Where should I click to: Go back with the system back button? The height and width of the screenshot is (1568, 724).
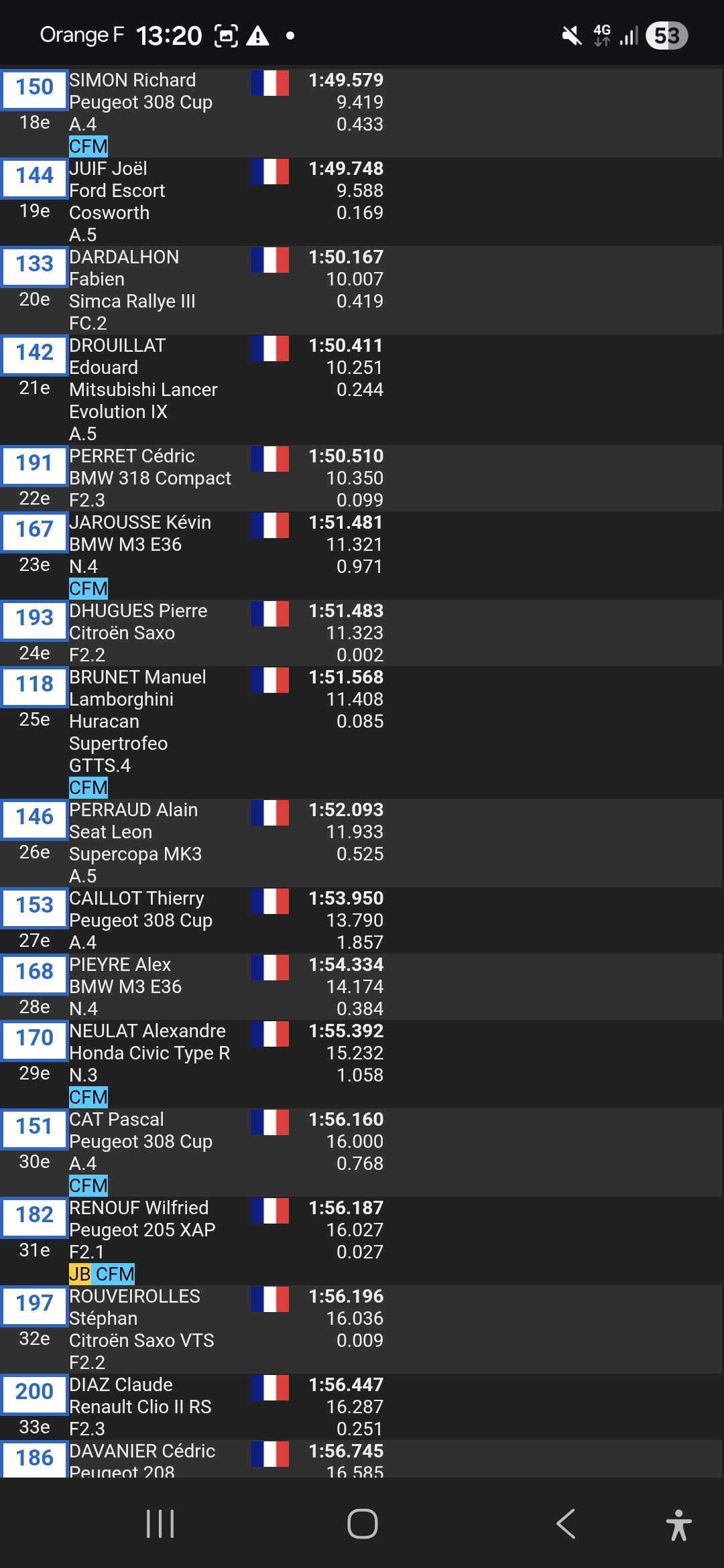[566, 1524]
